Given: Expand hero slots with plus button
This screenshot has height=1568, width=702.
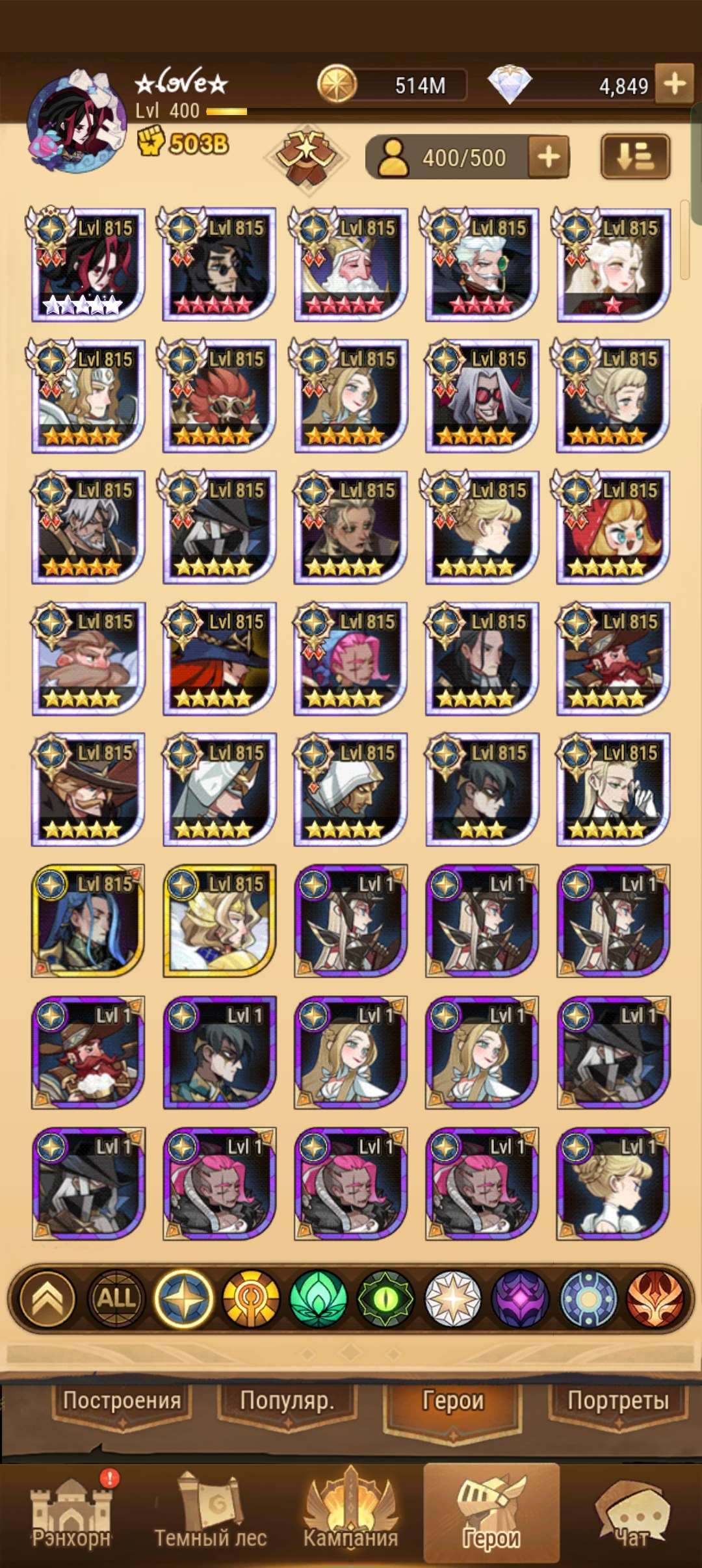Looking at the screenshot, I should [548, 157].
